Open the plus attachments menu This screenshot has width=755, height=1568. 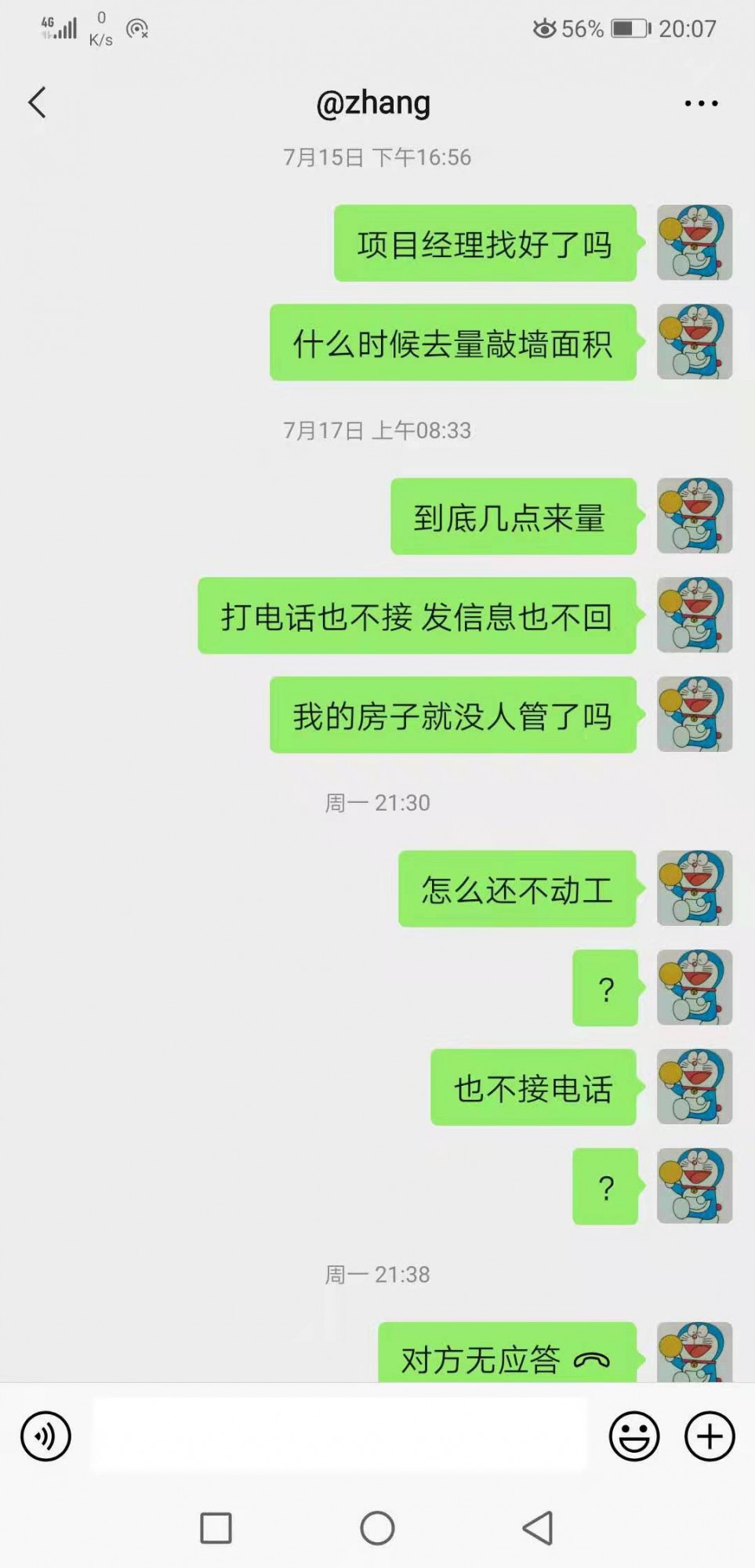[710, 1436]
